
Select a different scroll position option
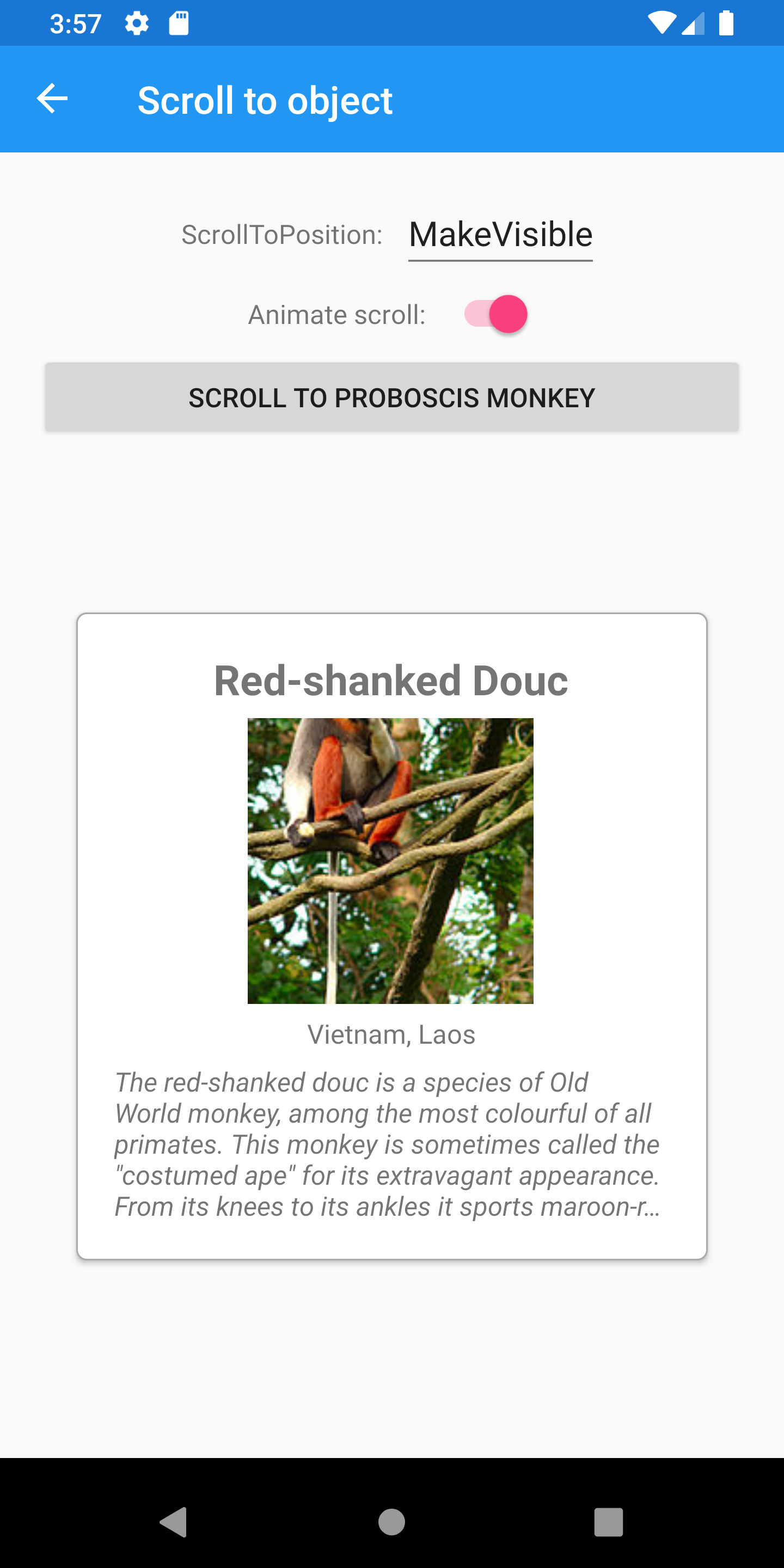pos(499,235)
